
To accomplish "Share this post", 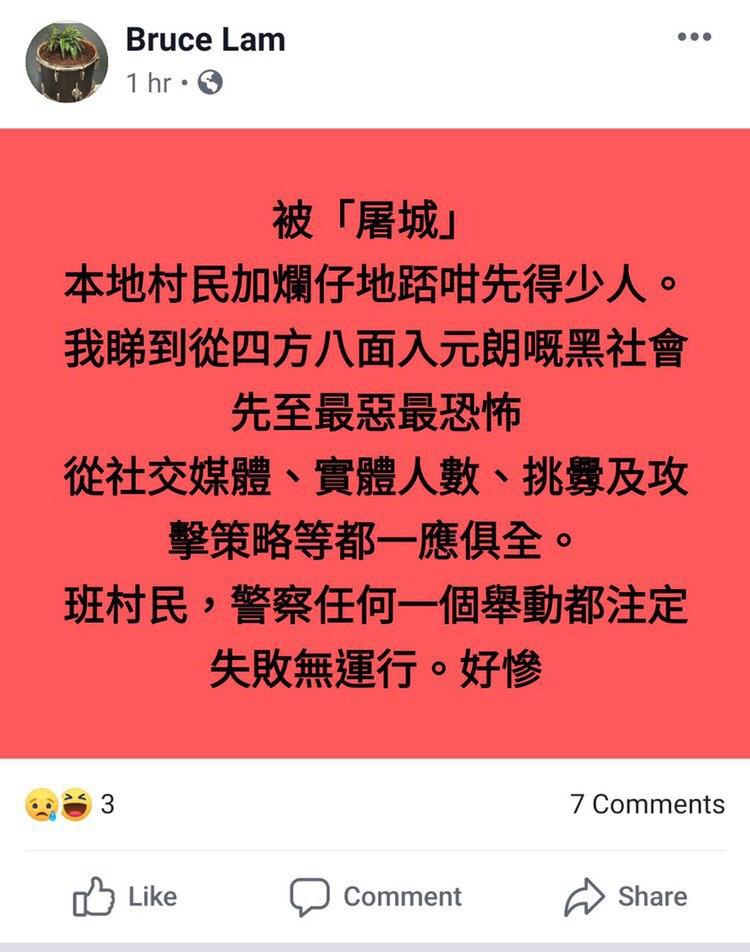I will coord(626,897).
